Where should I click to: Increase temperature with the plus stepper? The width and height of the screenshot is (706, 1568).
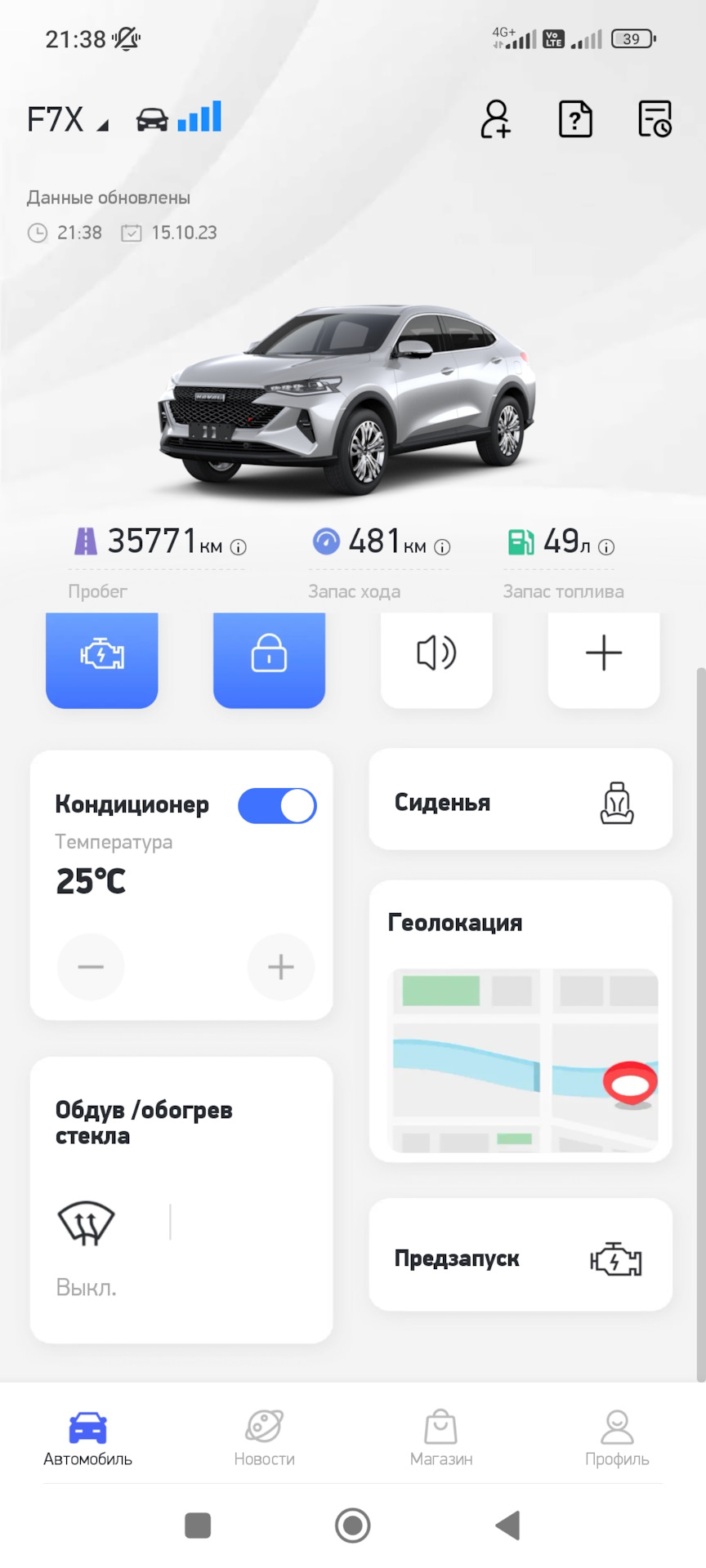point(280,968)
